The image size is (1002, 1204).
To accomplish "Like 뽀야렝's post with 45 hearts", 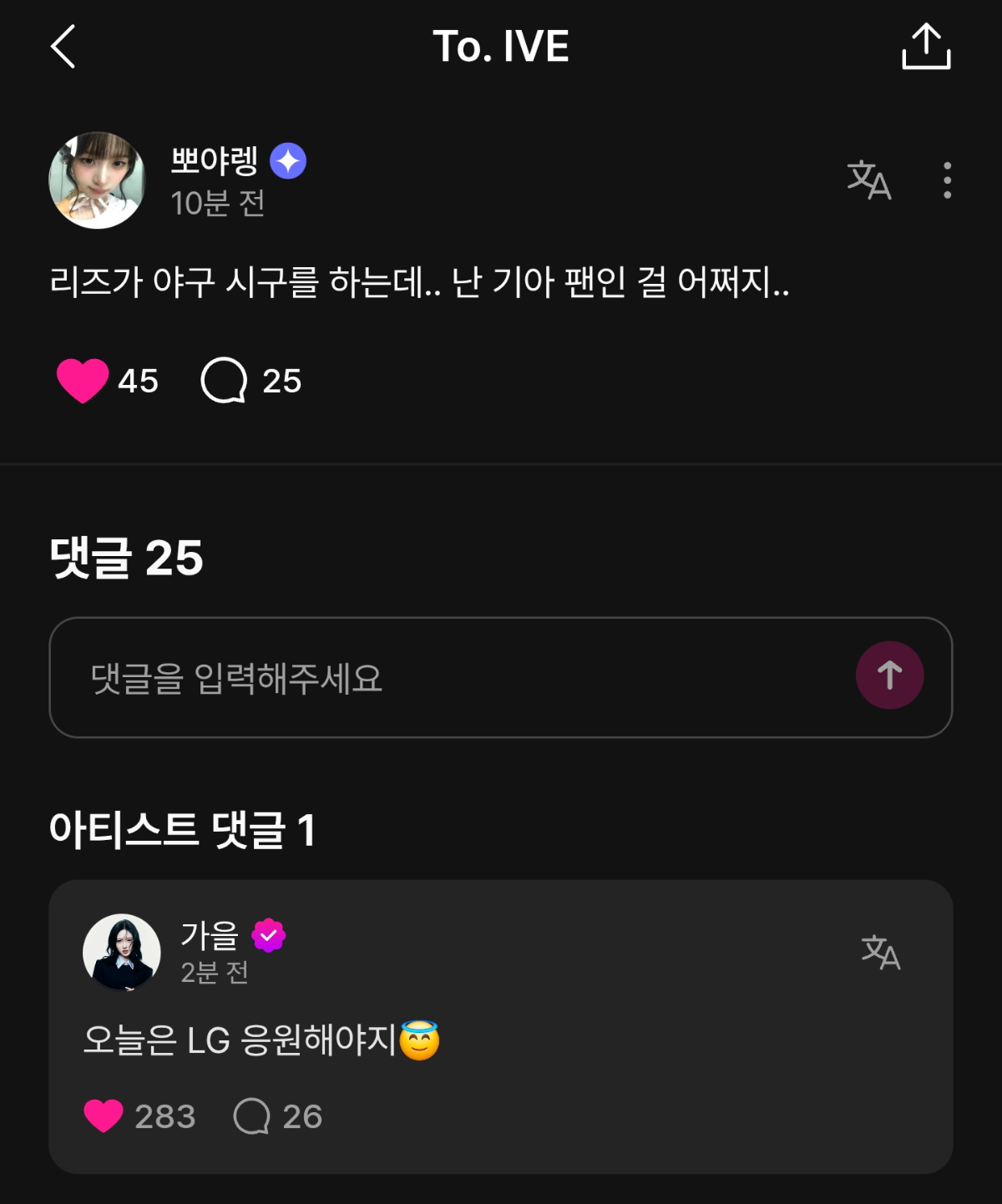I will click(83, 381).
